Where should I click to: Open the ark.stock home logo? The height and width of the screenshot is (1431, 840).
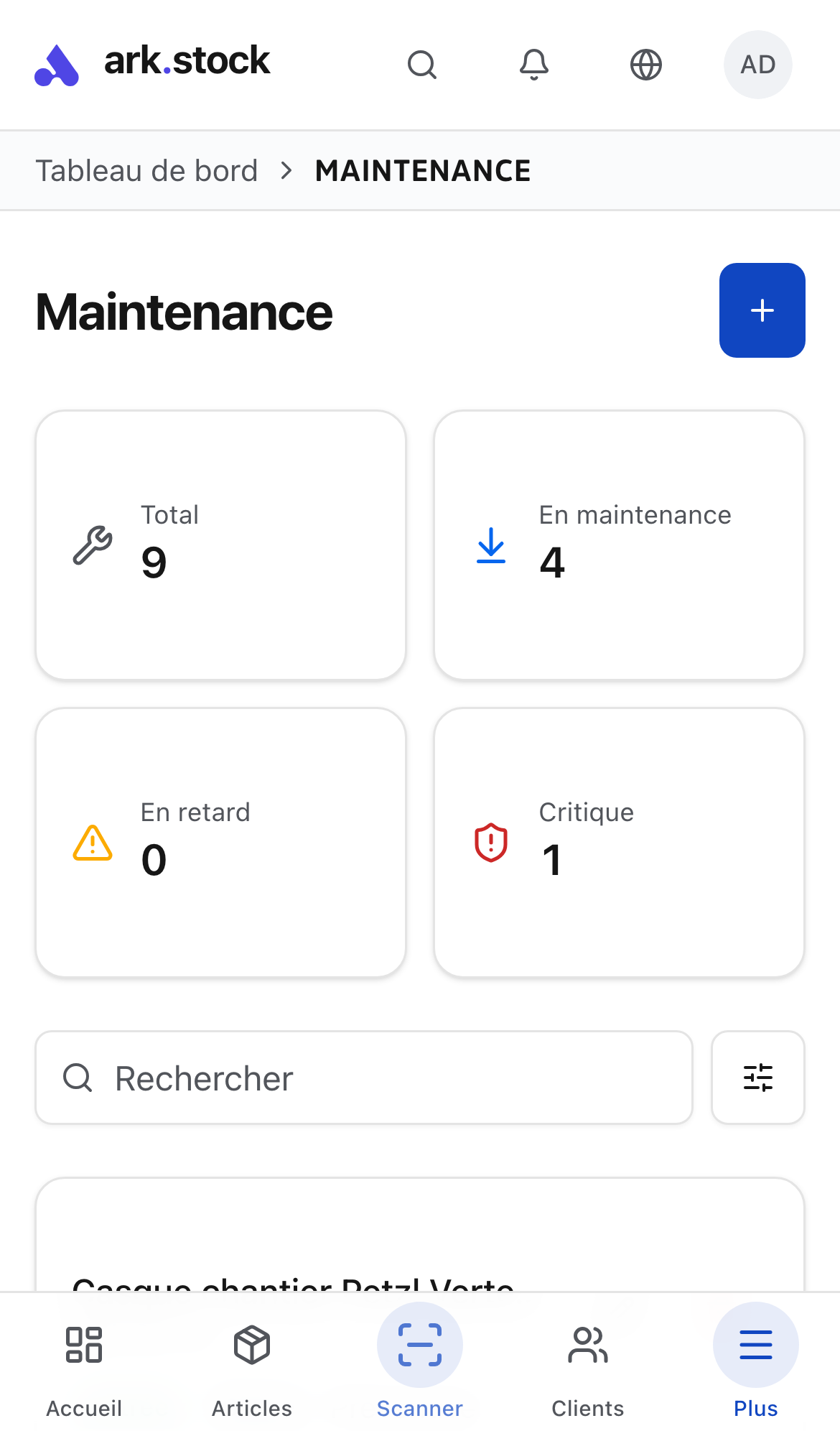tap(152, 63)
